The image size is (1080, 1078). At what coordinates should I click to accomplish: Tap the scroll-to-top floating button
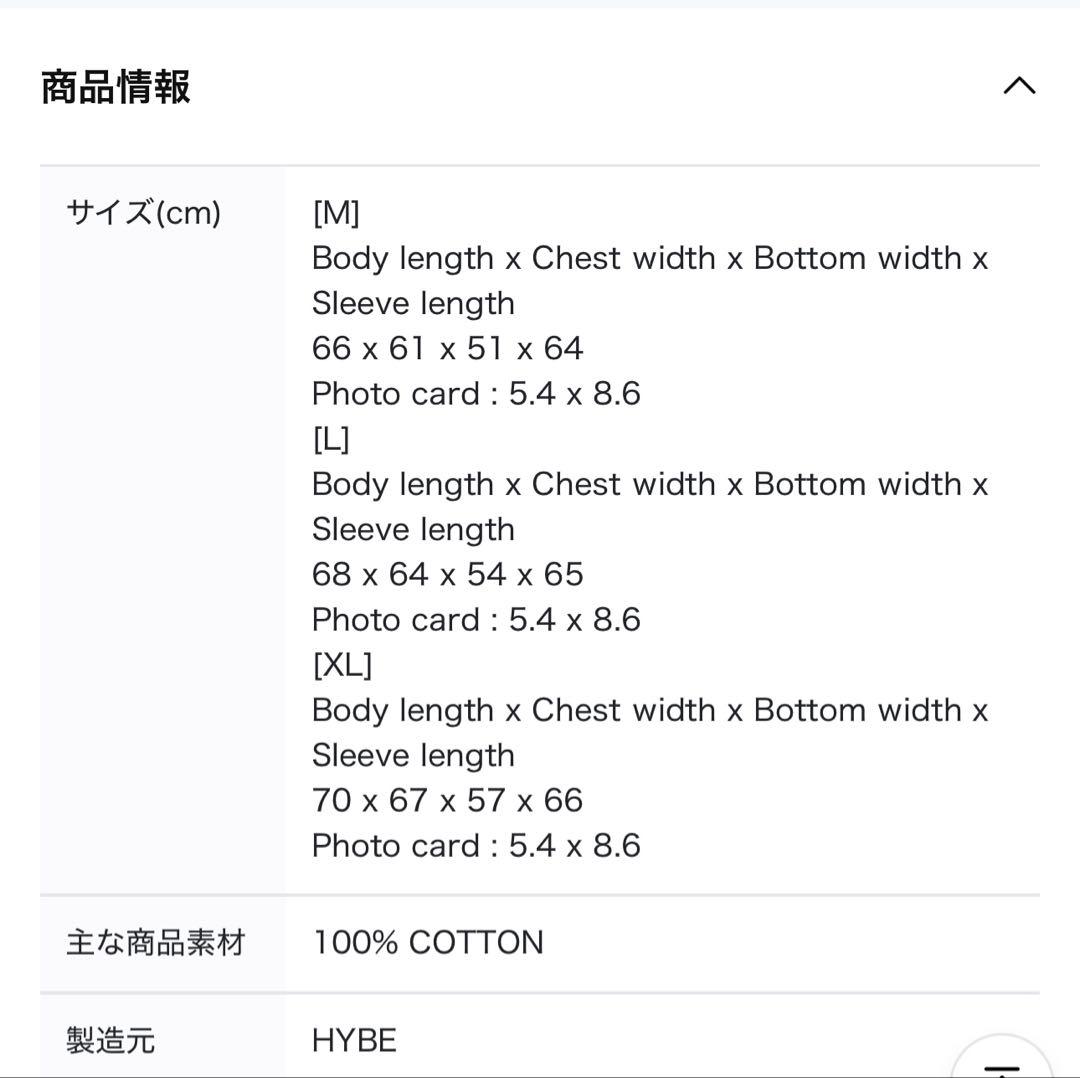(x=1001, y=1060)
